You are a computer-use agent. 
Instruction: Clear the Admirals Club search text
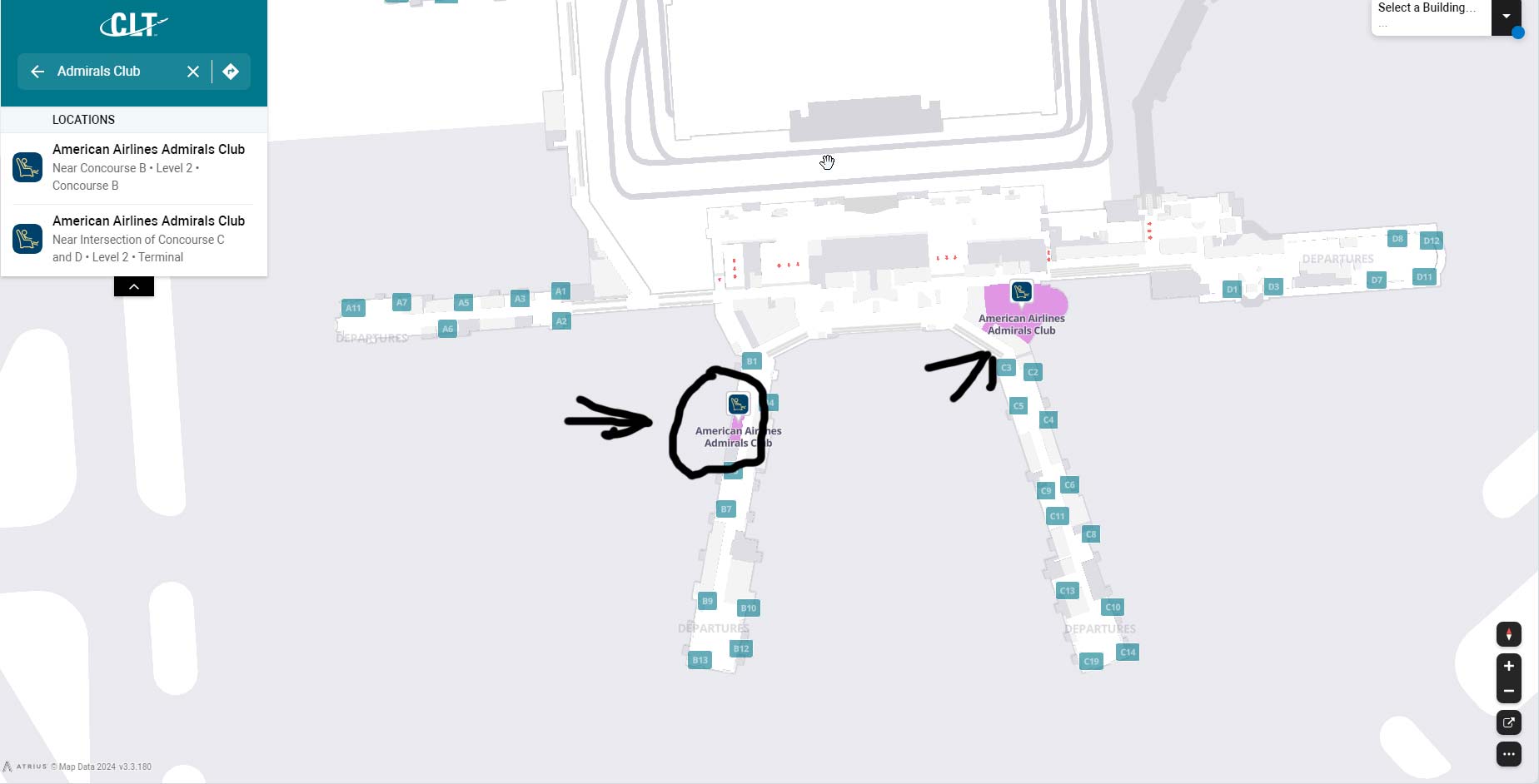[x=193, y=72]
